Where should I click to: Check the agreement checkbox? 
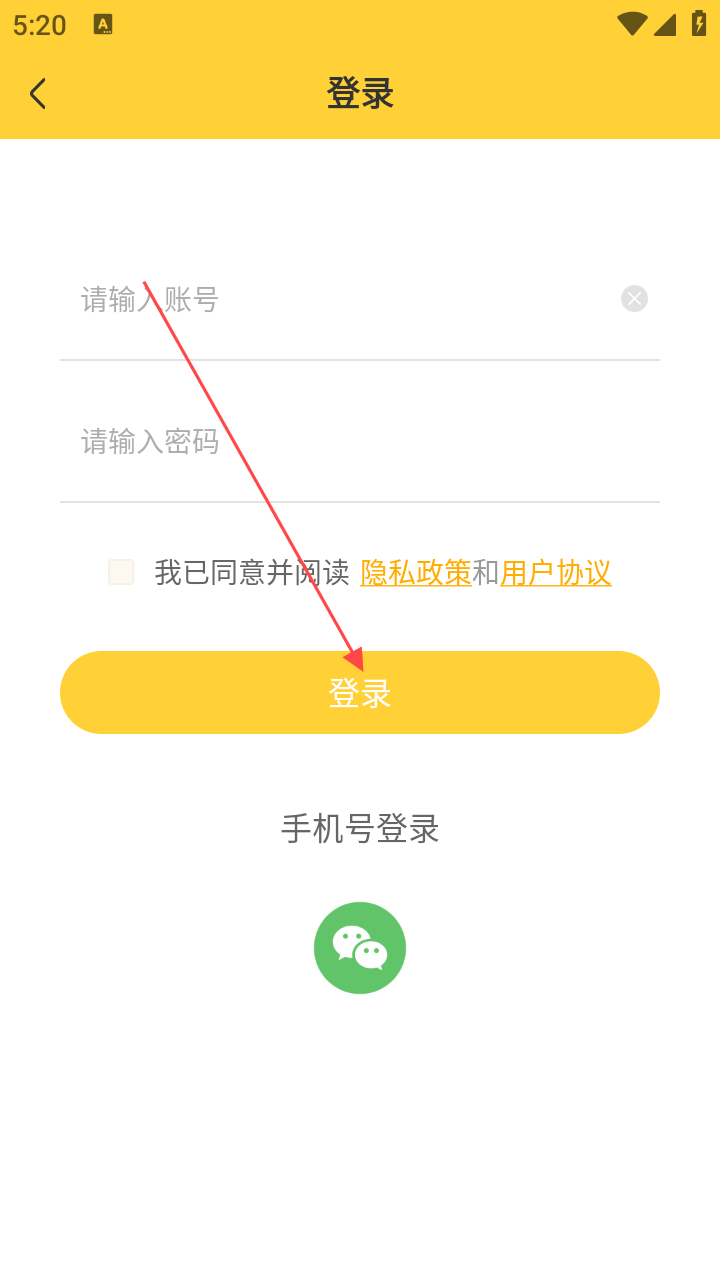tap(121, 572)
